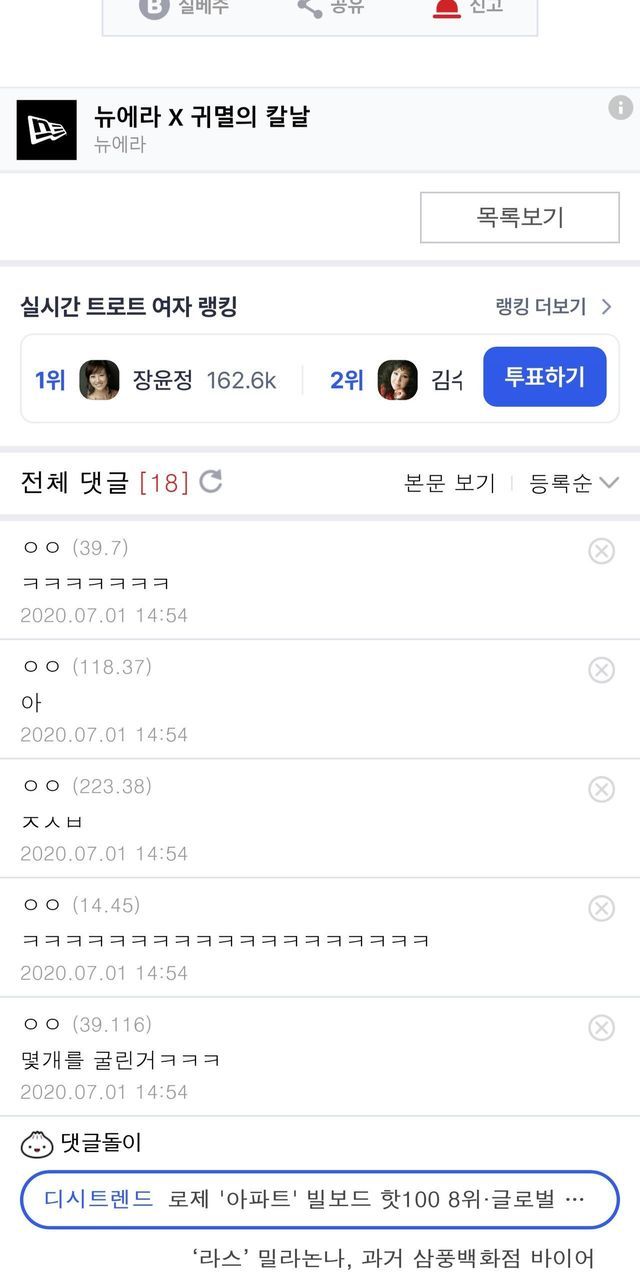This screenshot has height=1274, width=640.
Task: Remove the comment by ㅇㅇ (14.45)
Action: click(x=601, y=909)
